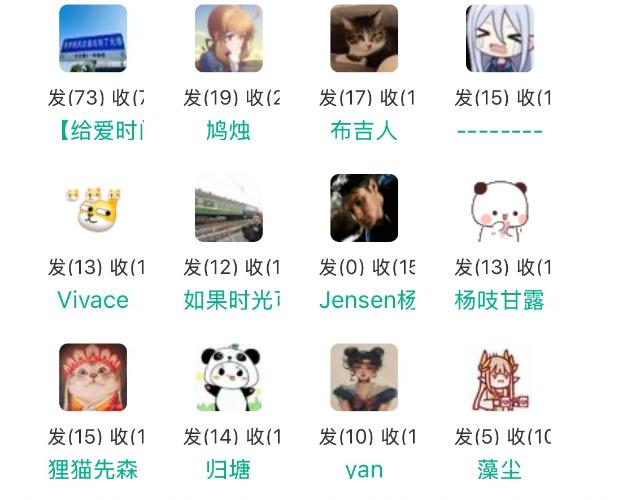View Vivace's profile
640x500 pixels.
(93, 208)
